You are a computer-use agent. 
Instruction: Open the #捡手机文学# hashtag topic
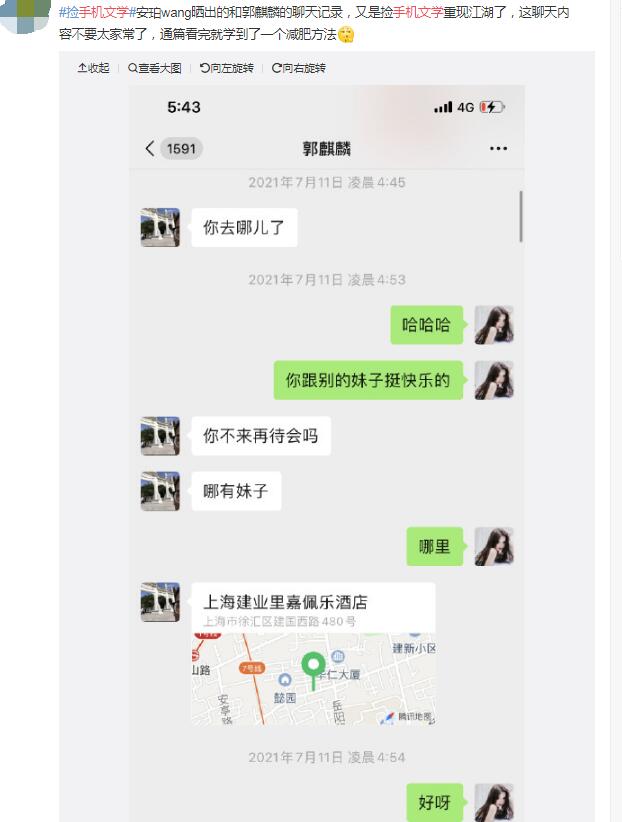pyautogui.click(x=96, y=11)
